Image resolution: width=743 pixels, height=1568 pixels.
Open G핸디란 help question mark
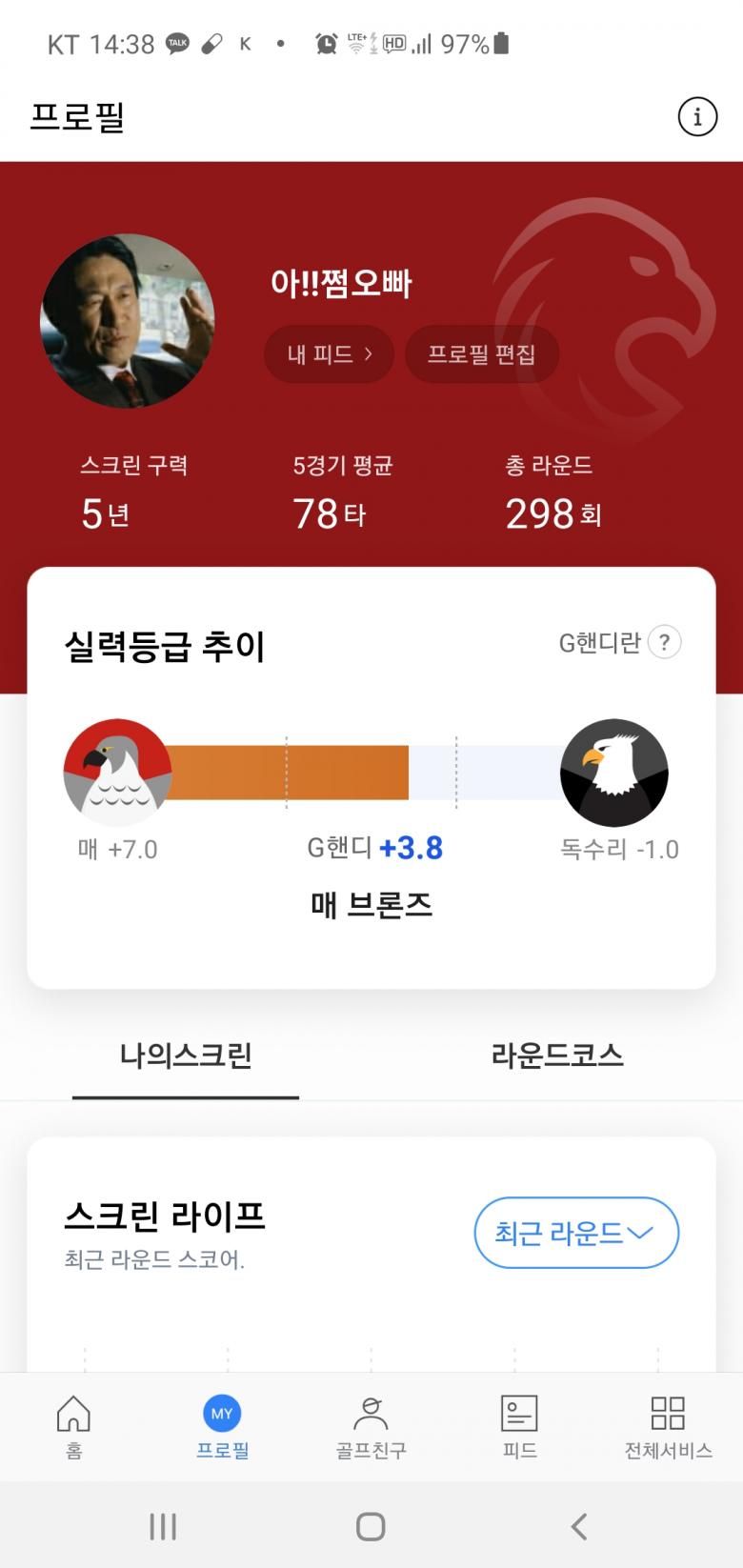coord(664,643)
